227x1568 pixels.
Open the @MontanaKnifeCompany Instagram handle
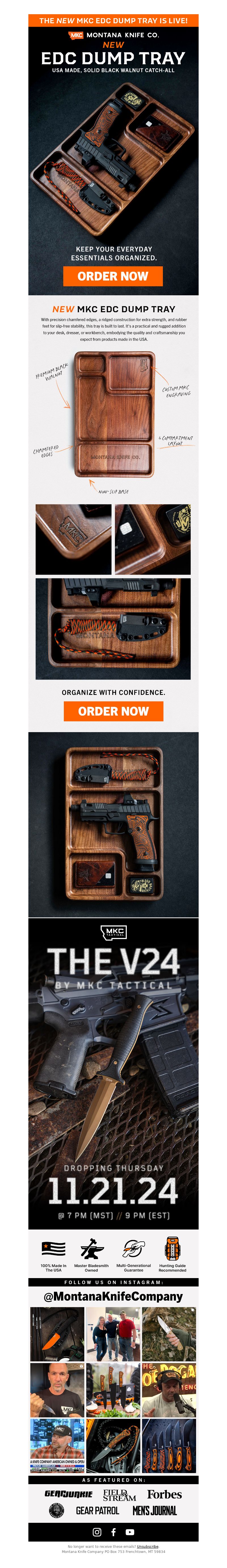point(113,1296)
